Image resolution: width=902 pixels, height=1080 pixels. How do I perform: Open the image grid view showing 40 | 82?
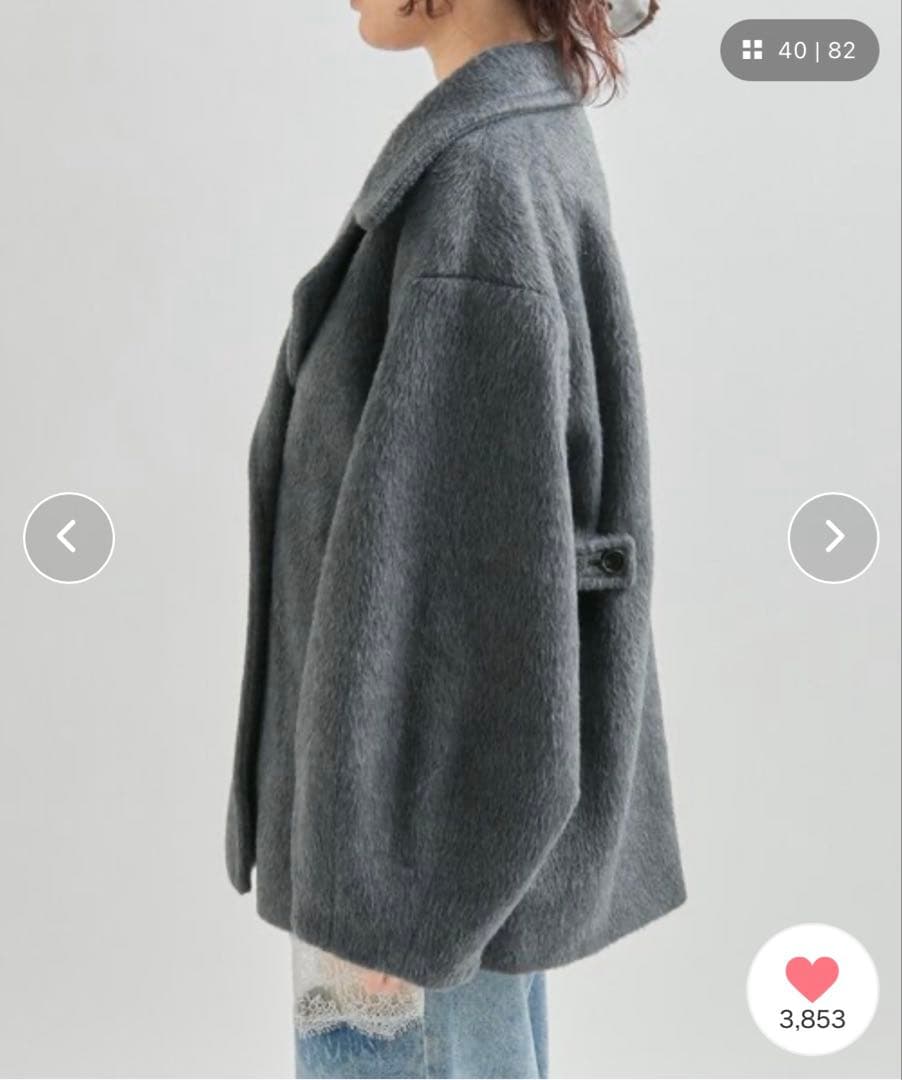(x=799, y=50)
